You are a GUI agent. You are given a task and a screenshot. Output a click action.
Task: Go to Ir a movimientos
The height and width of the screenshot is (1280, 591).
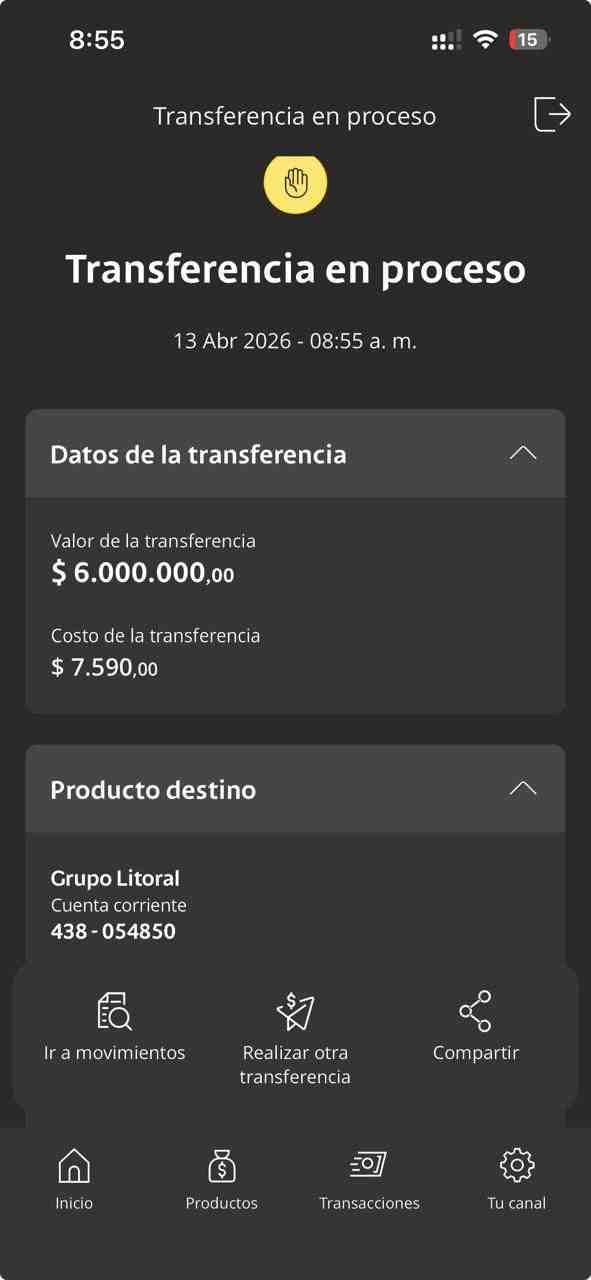[115, 1027]
